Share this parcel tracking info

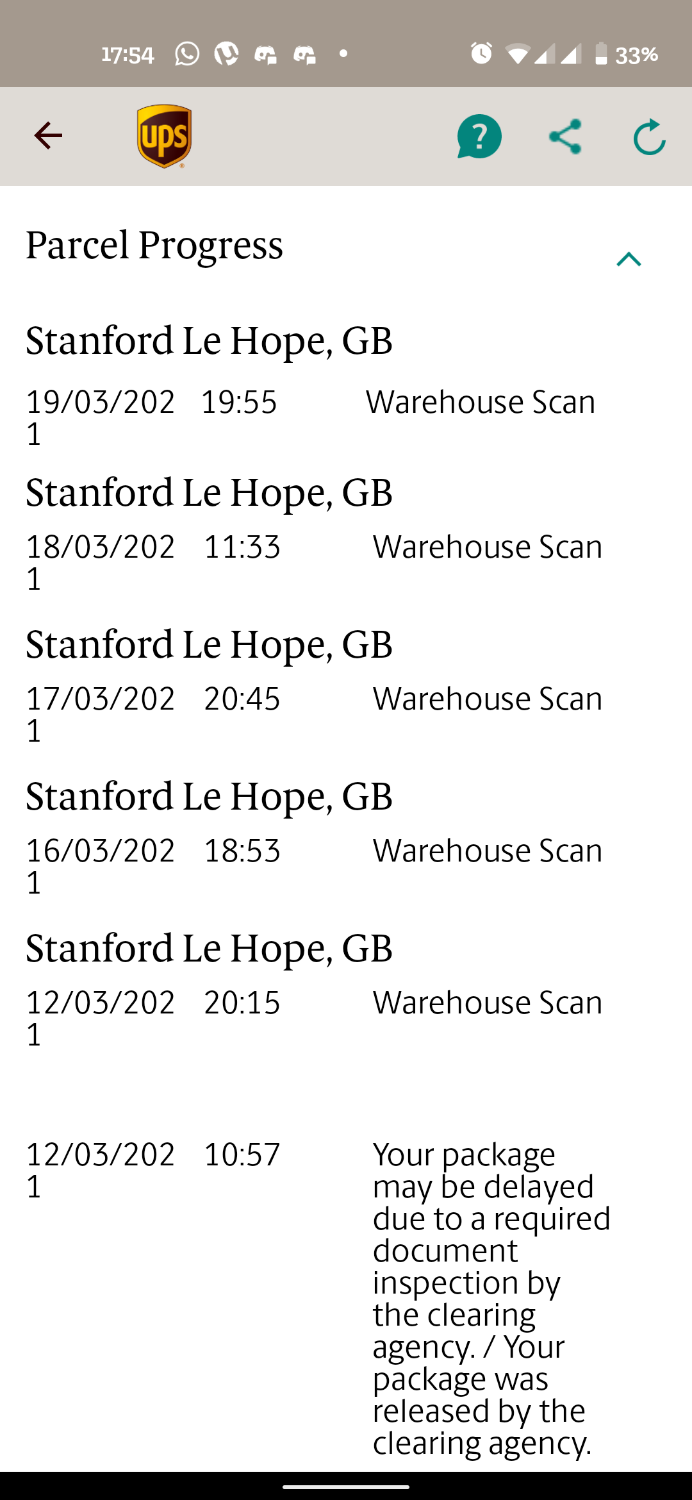(x=565, y=137)
